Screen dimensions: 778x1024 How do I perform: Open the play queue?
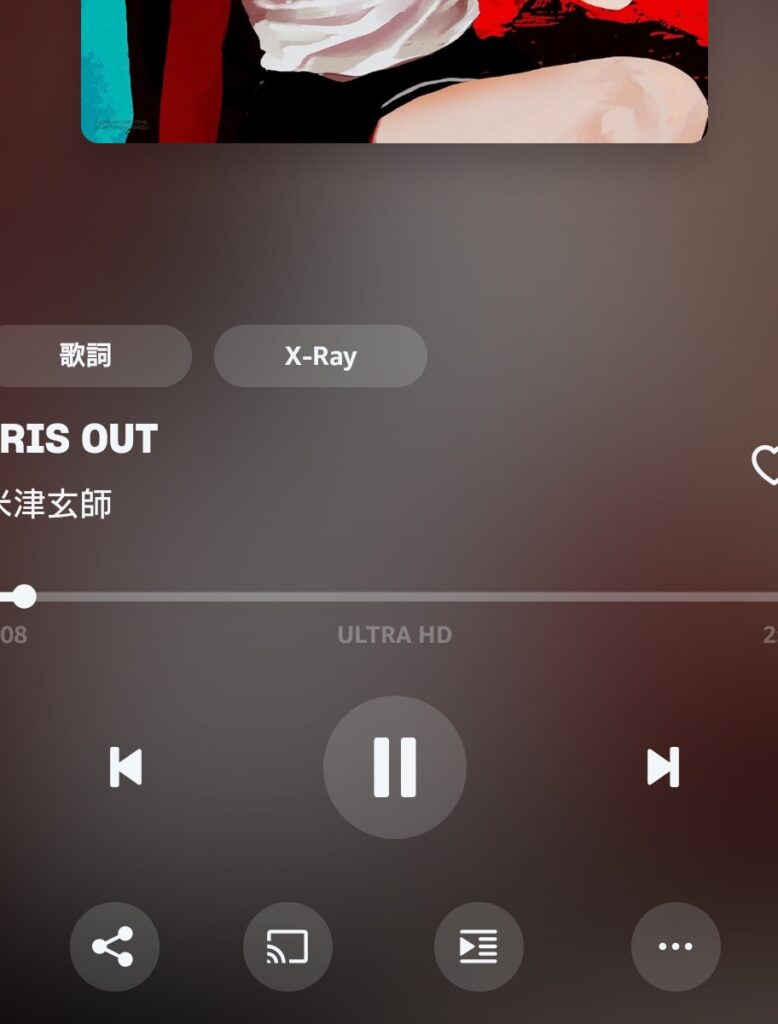[x=478, y=946]
